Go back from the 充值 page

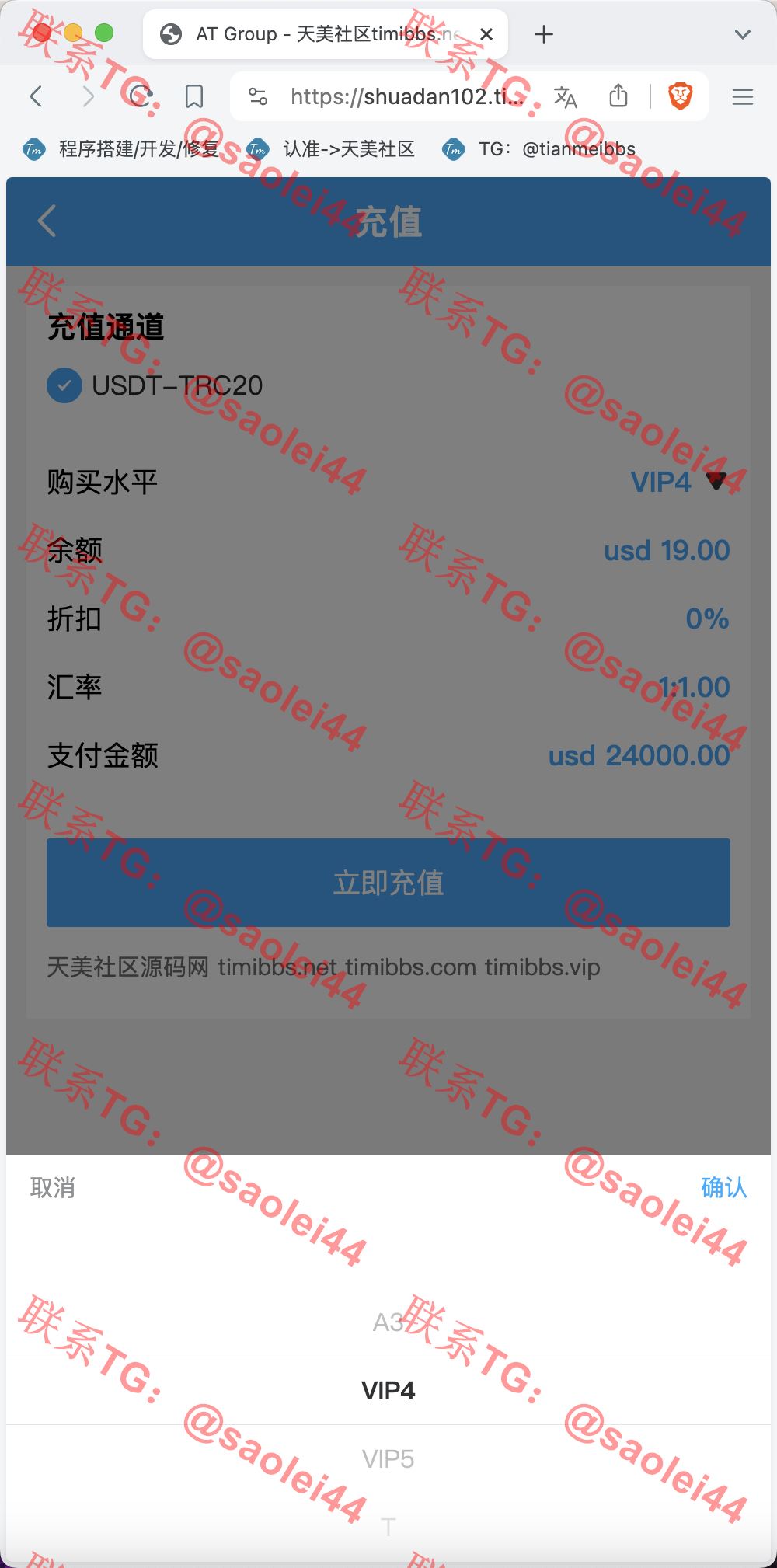coord(47,221)
